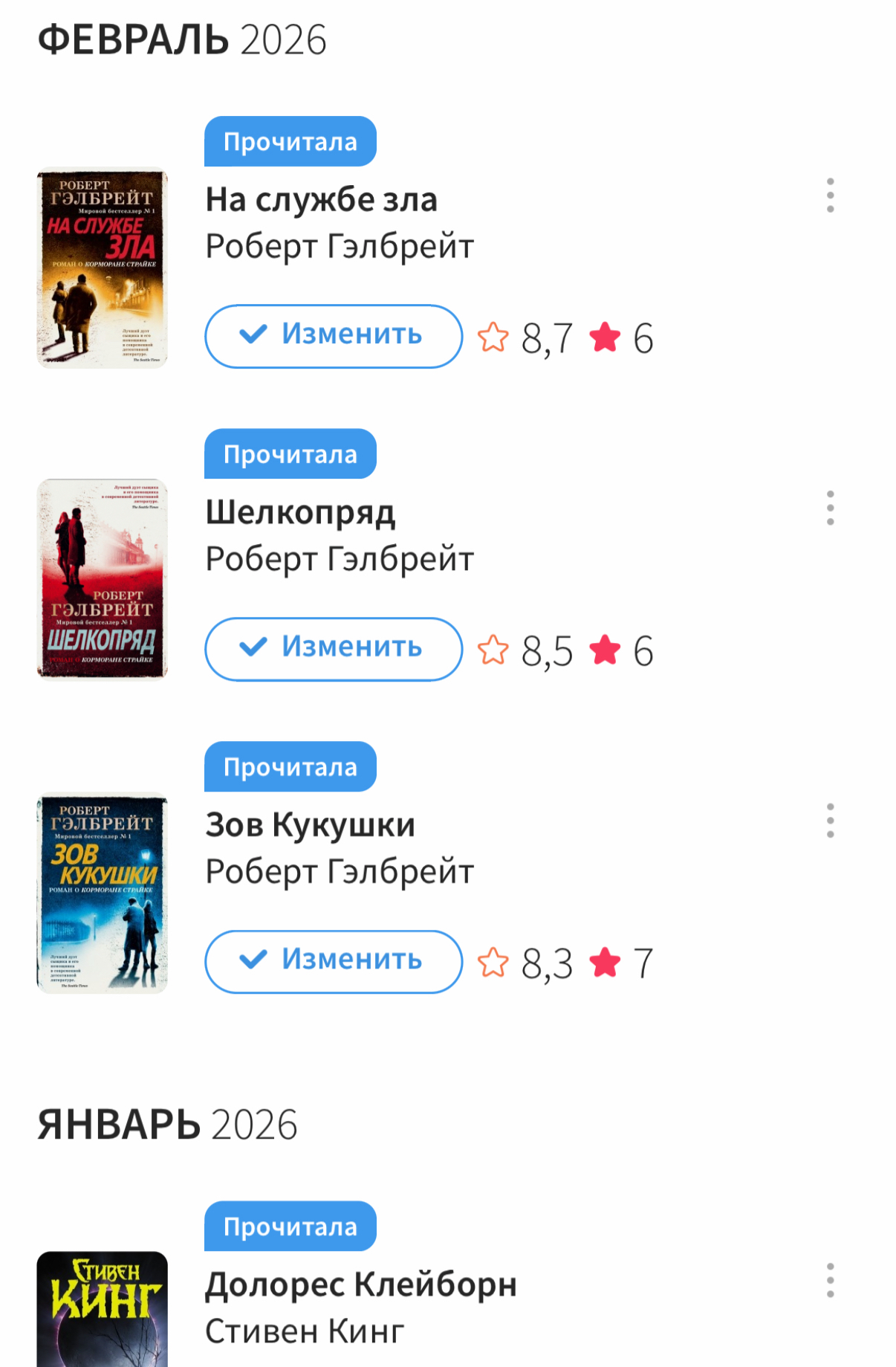Edit status via Изменить for Зов Кукушки
896x1367 pixels.
point(334,961)
